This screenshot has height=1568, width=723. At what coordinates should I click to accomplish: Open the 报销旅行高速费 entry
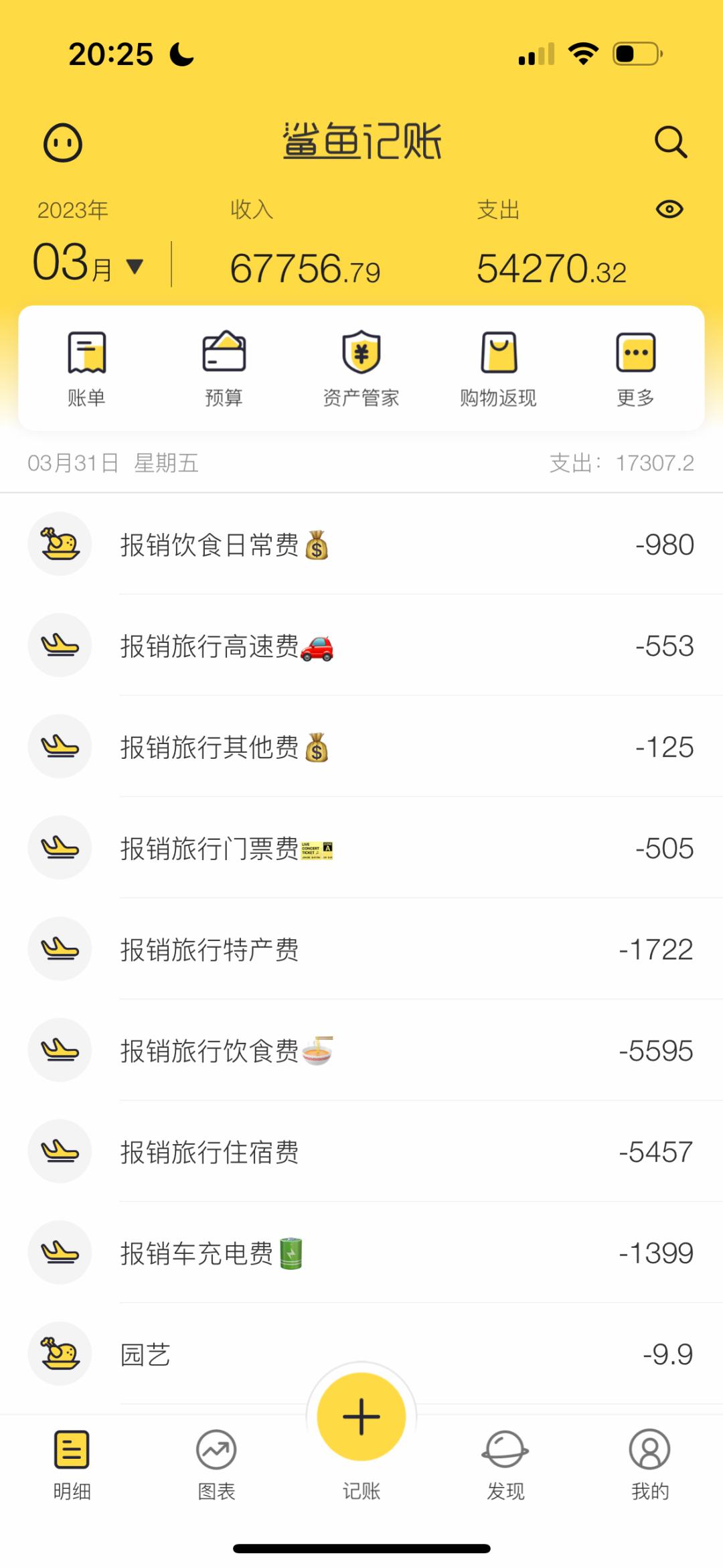[x=361, y=646]
